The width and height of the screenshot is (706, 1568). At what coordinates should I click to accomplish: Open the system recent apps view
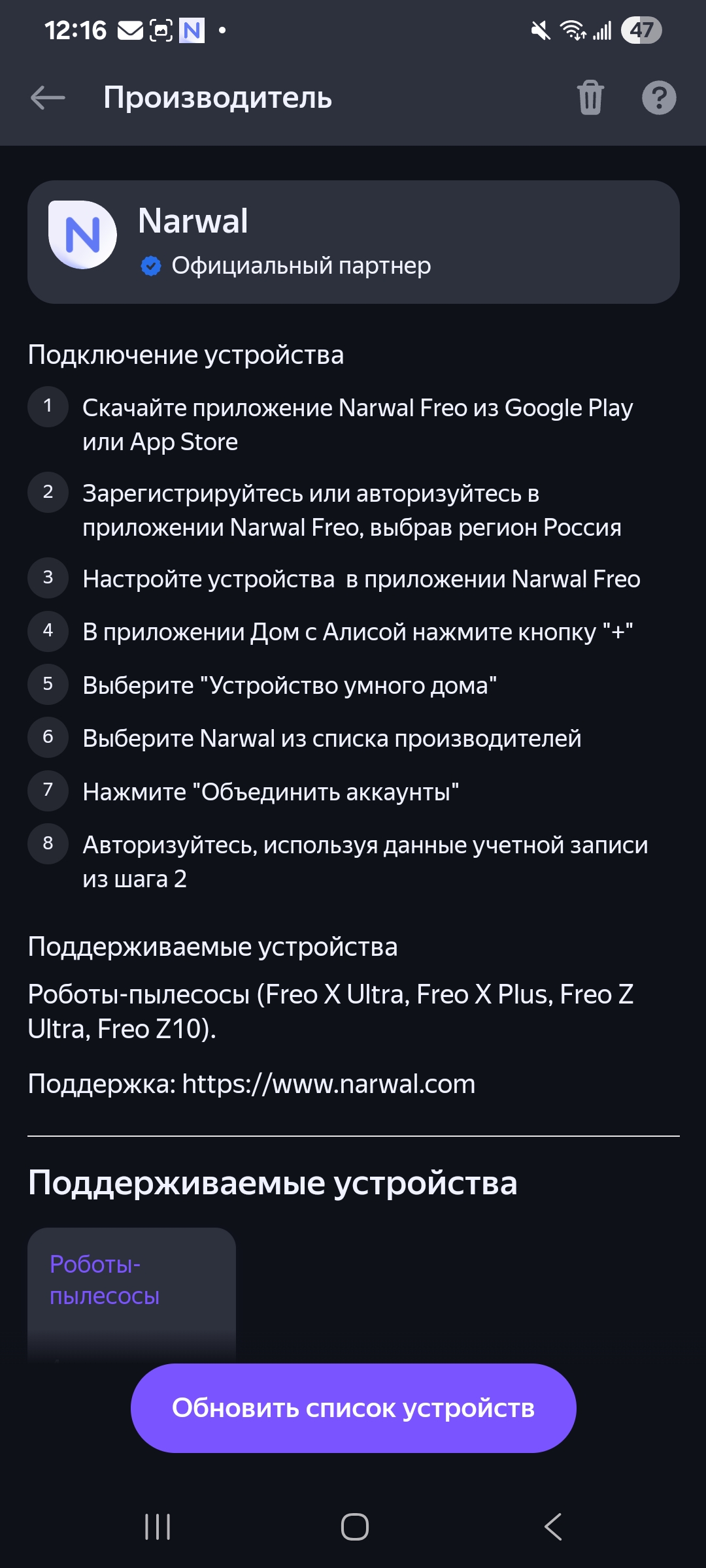[158, 1527]
